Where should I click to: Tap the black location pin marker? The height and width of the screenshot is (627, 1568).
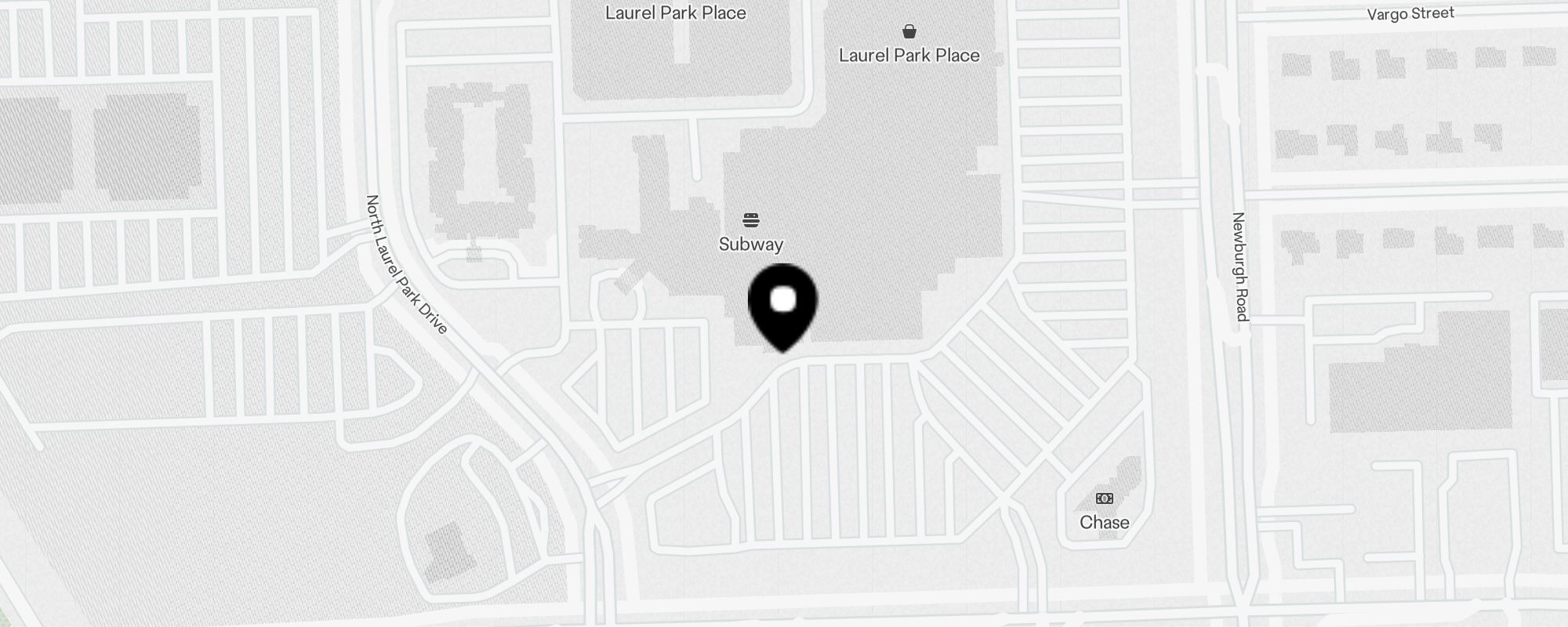tap(782, 304)
